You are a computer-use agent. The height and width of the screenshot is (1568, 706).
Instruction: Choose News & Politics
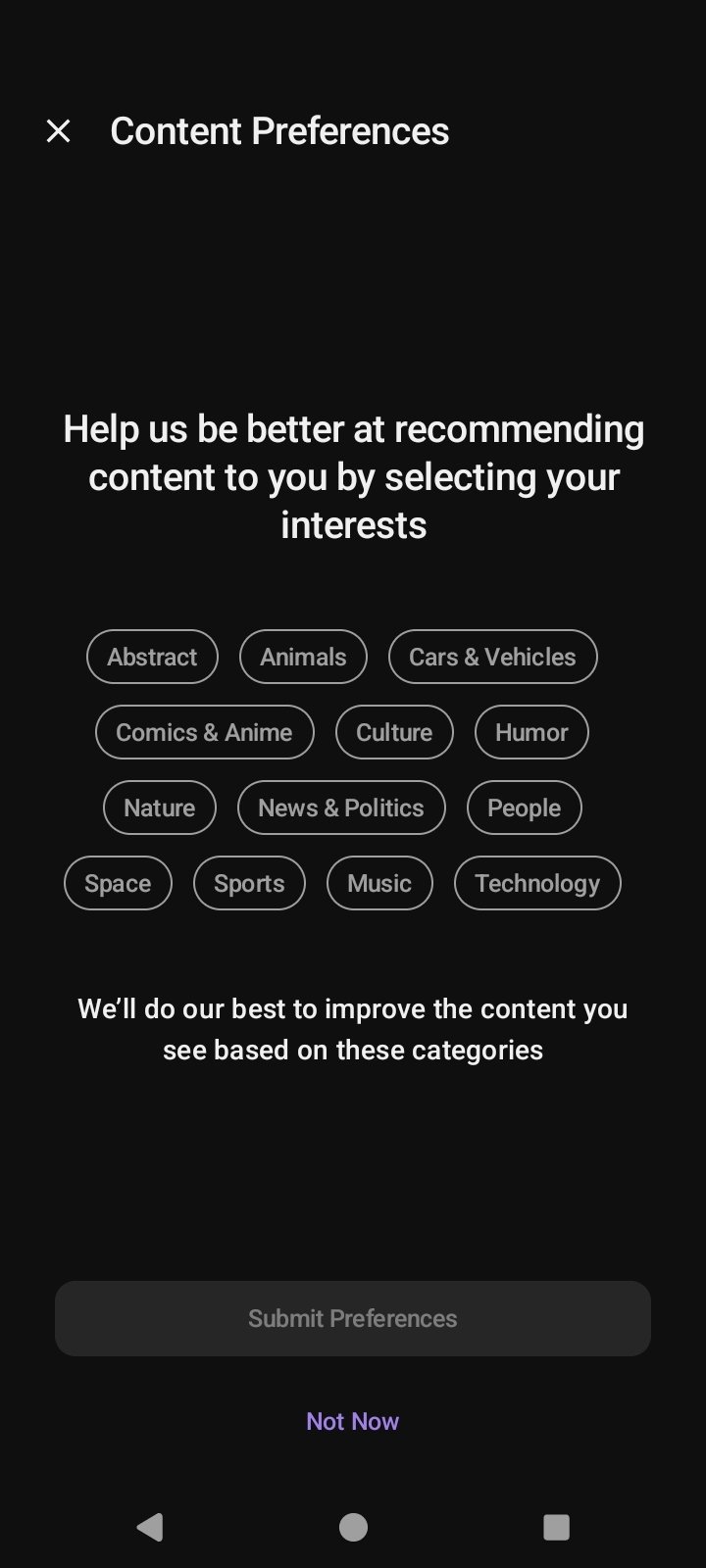click(x=341, y=808)
